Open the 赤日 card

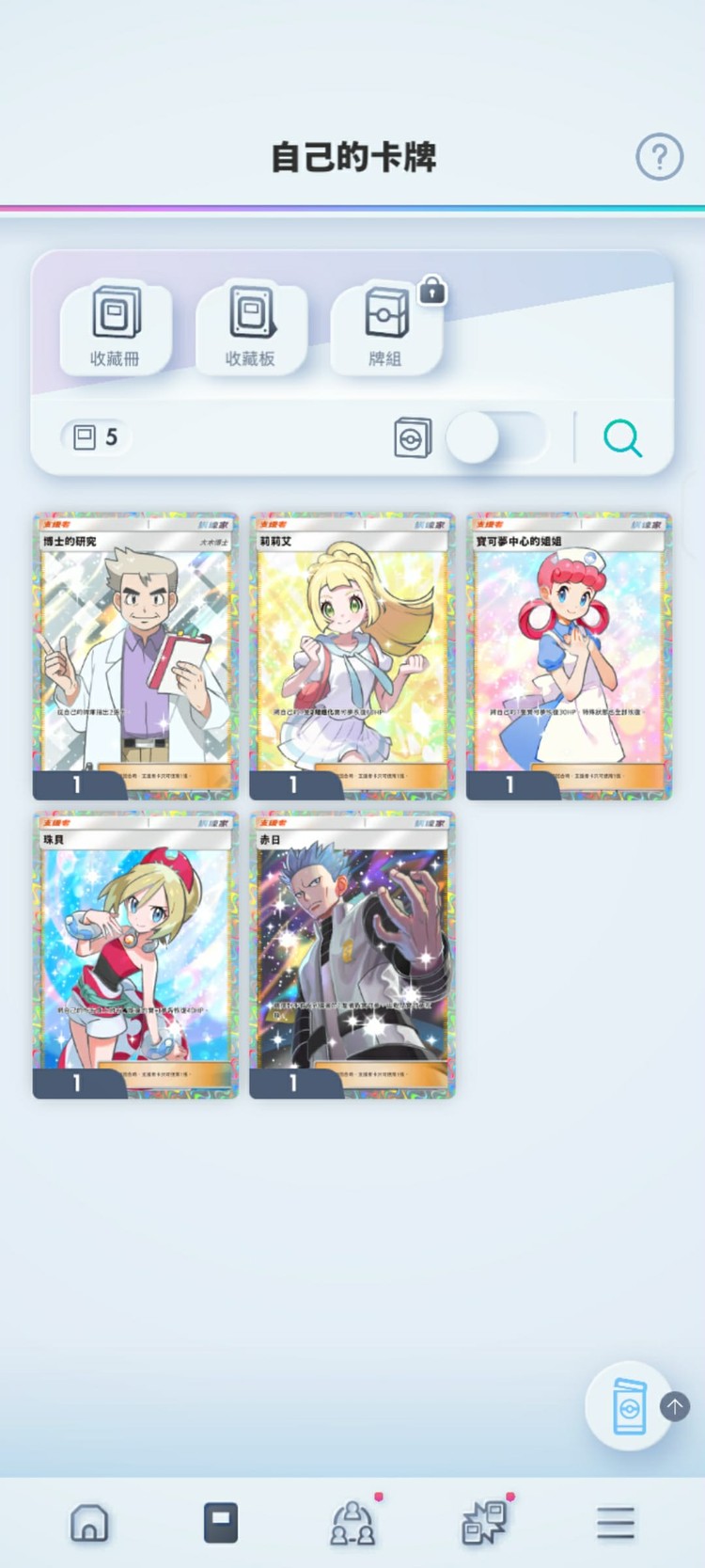tap(352, 954)
